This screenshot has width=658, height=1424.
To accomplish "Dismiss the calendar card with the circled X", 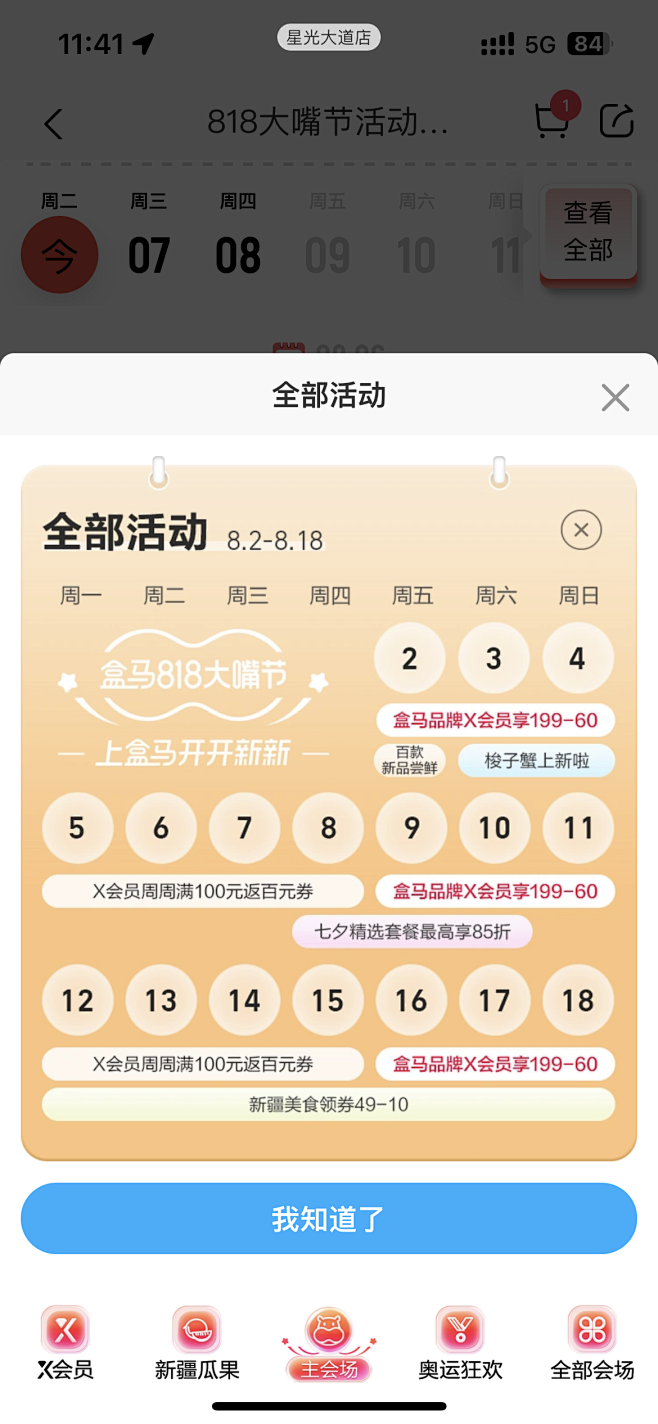I will (581, 529).
